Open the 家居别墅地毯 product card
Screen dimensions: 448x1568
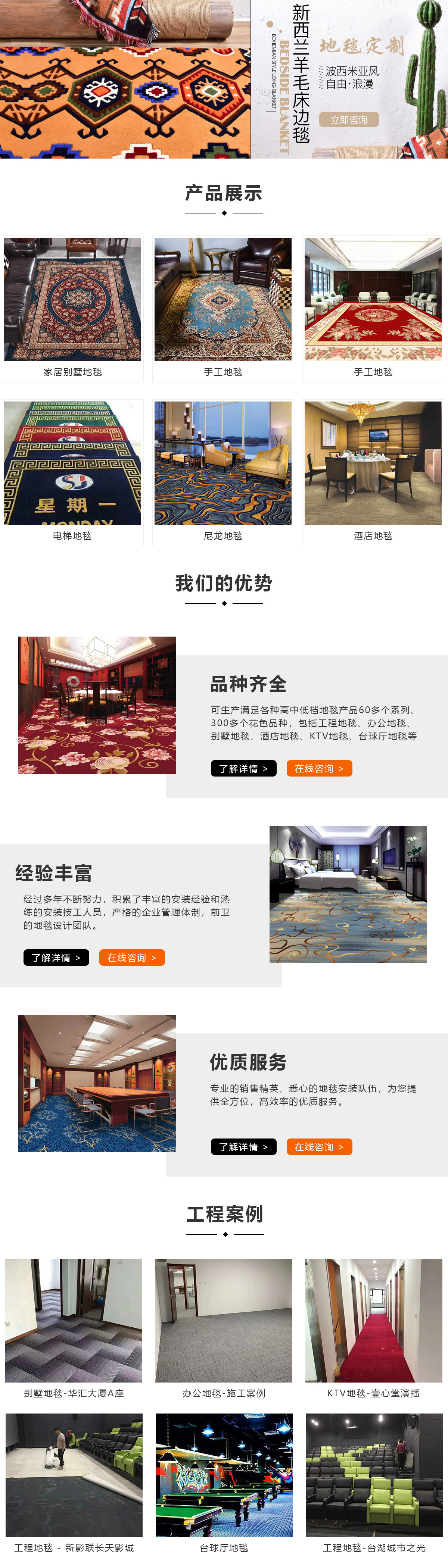point(72,309)
